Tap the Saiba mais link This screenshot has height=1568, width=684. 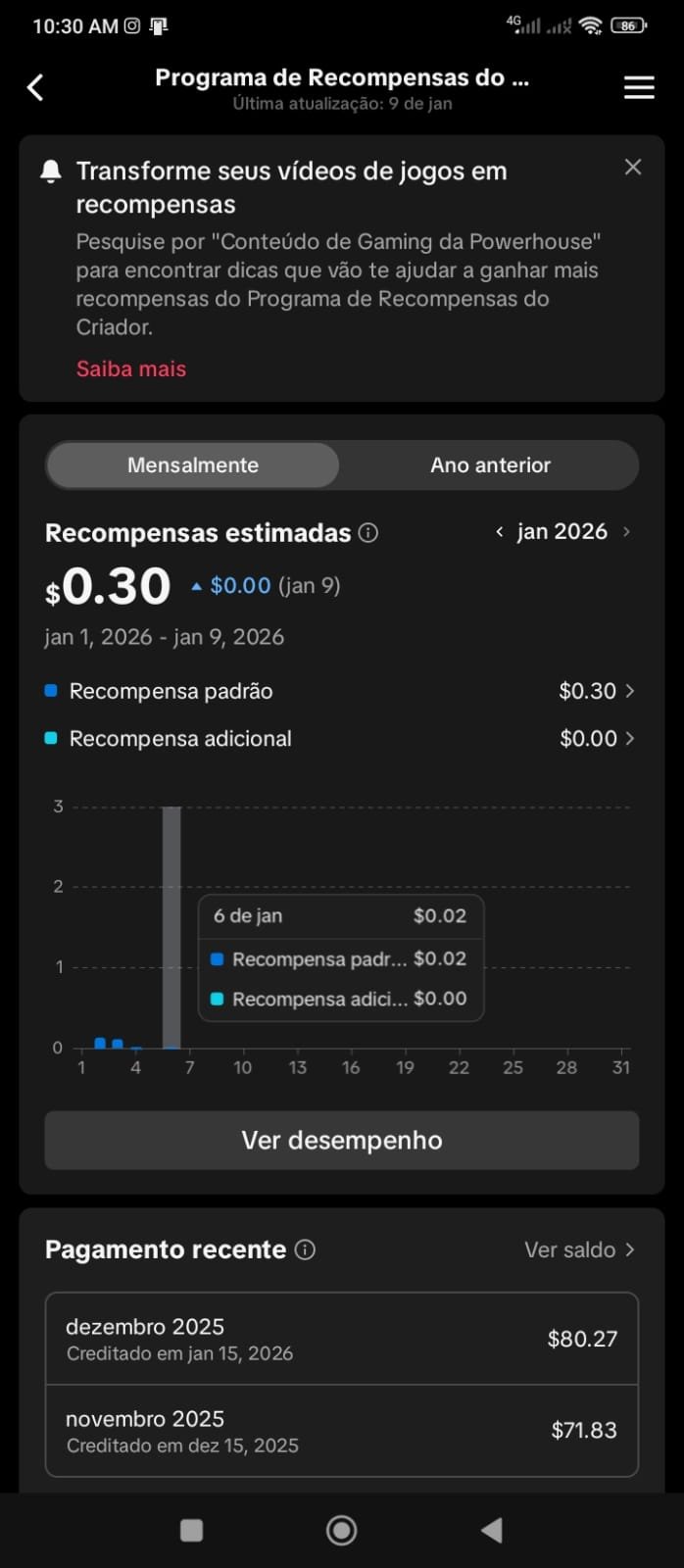pos(131,369)
